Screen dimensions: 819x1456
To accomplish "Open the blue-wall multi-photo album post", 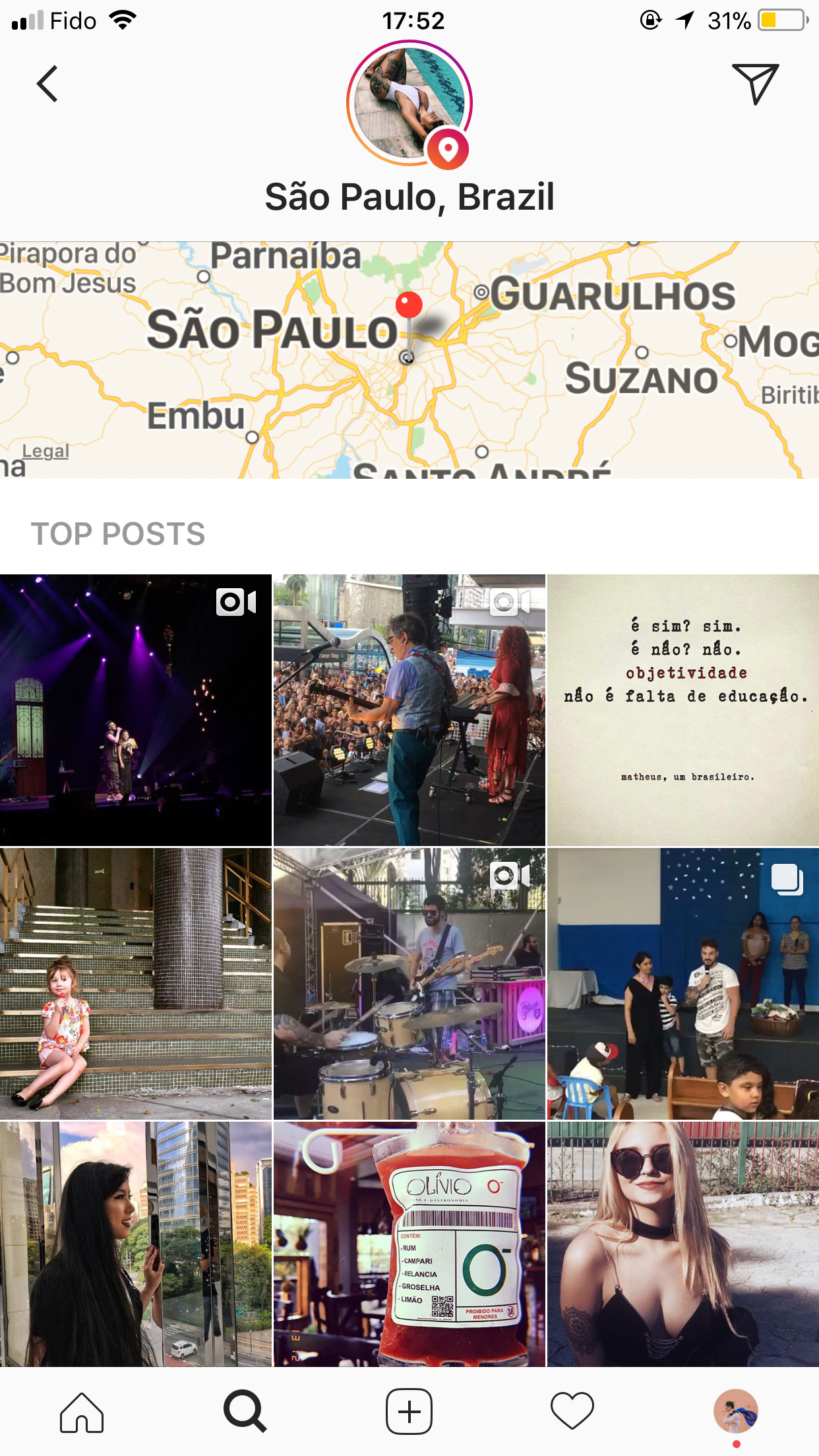I will click(683, 983).
